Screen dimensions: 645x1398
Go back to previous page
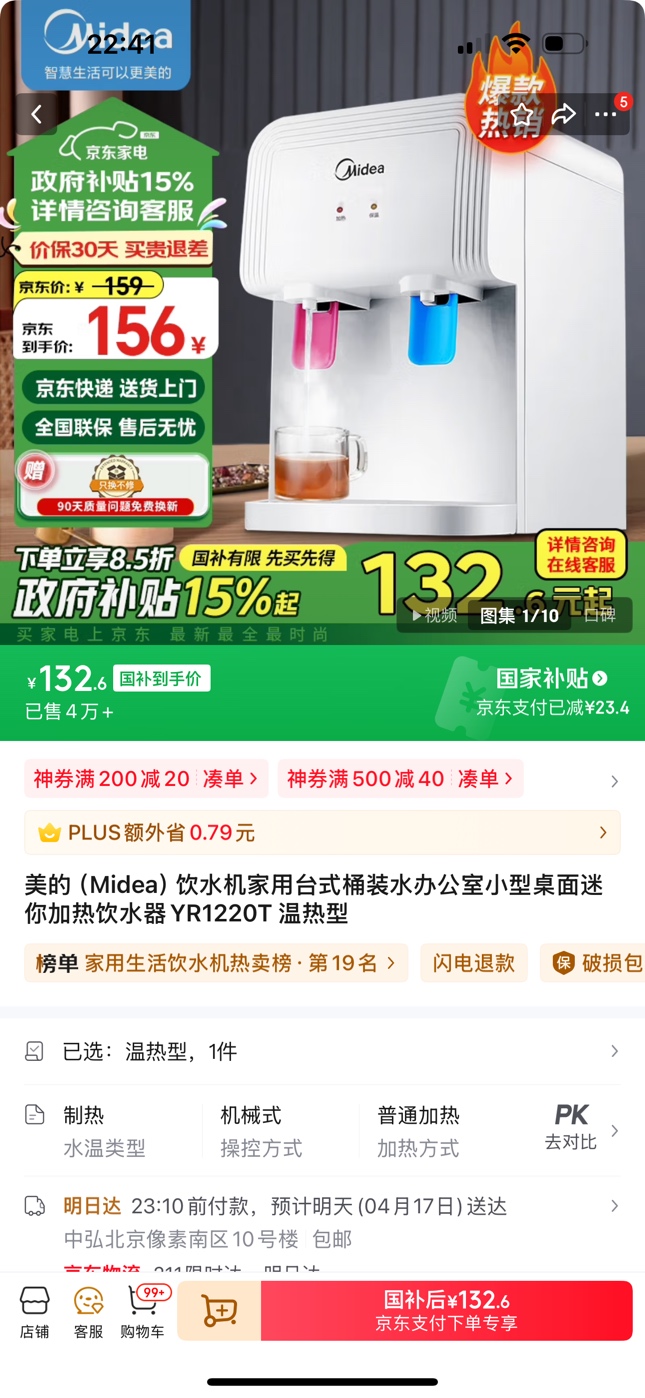(x=37, y=114)
